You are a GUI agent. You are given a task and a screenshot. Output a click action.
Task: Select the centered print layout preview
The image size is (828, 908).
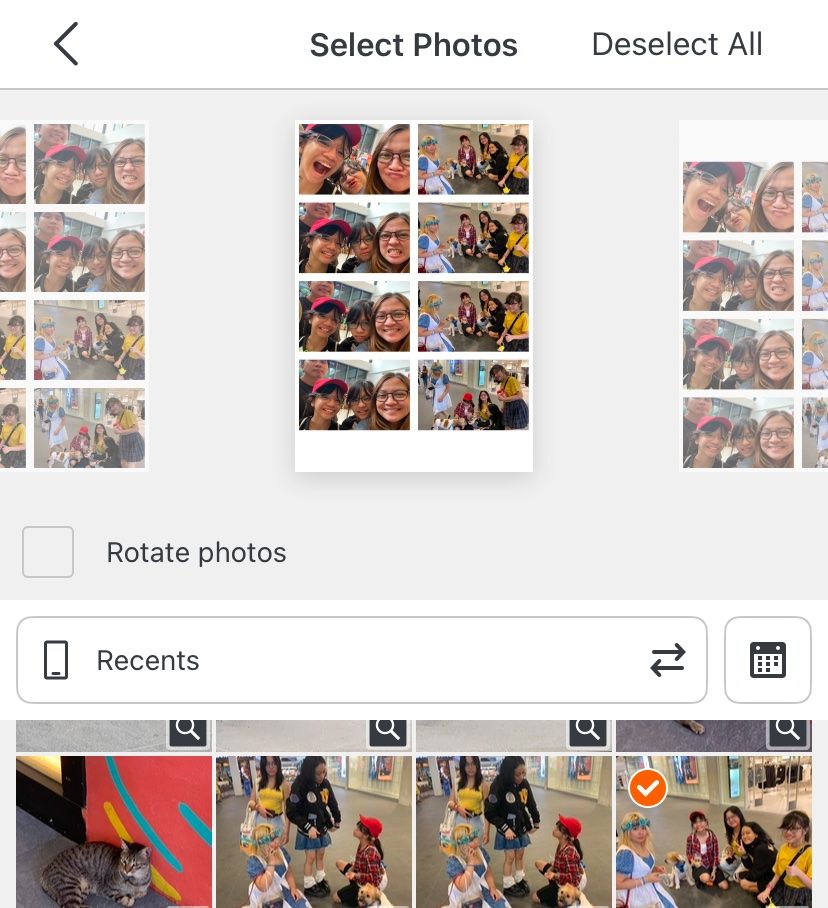click(413, 296)
